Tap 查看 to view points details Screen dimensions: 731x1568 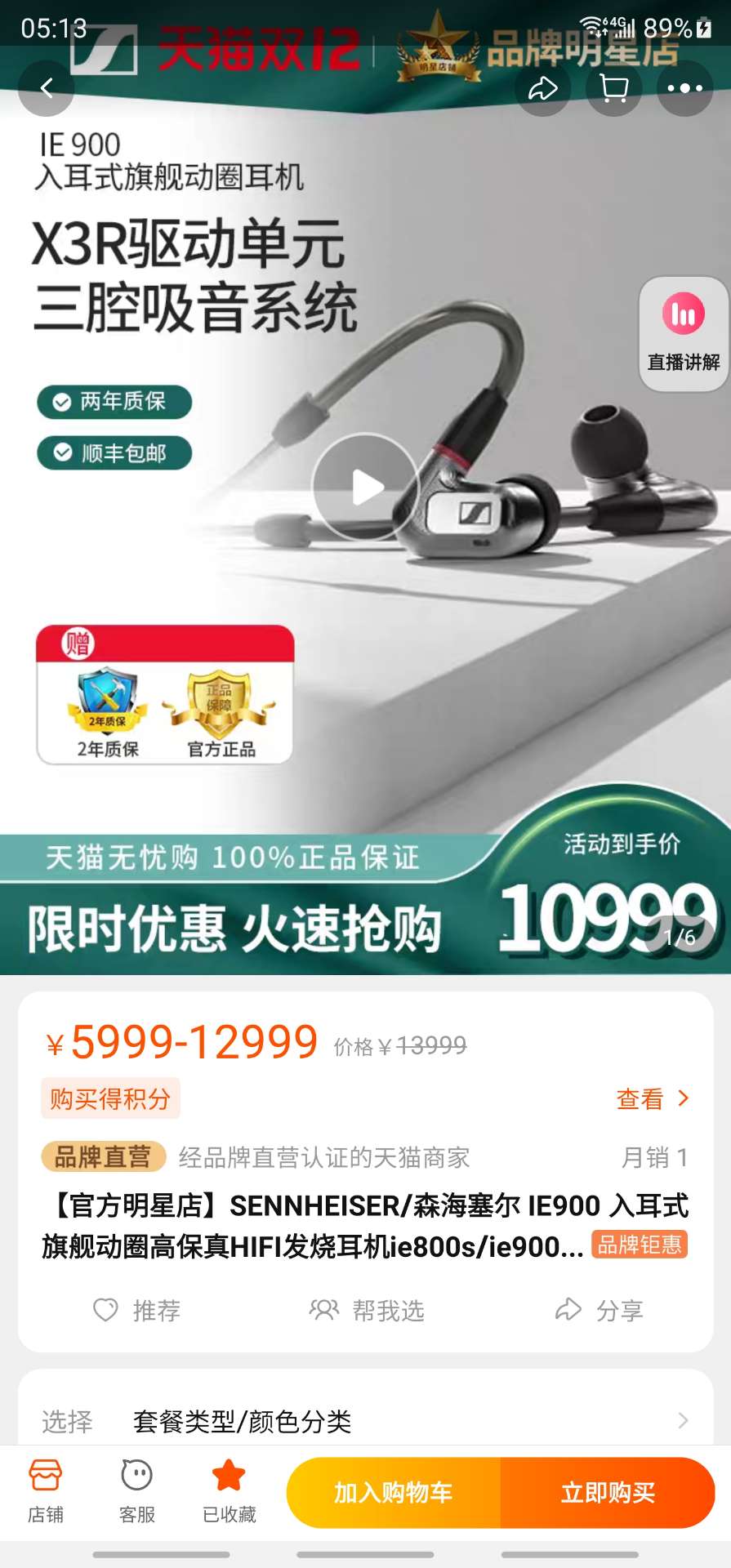coord(652,1098)
